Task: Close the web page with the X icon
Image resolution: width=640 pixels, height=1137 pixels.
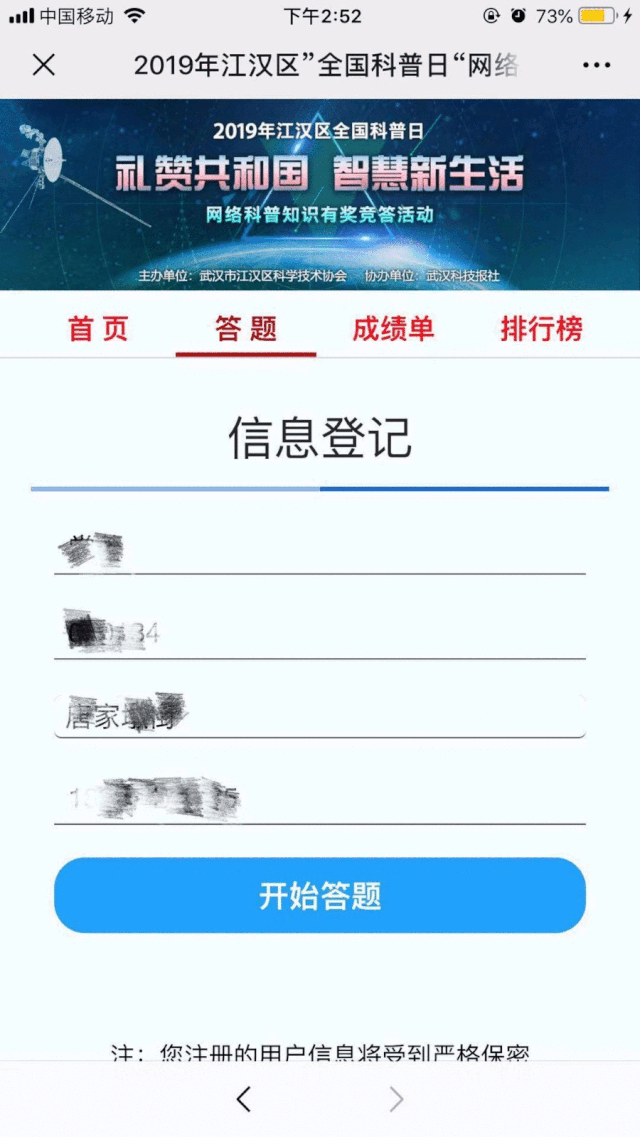Action: click(44, 65)
